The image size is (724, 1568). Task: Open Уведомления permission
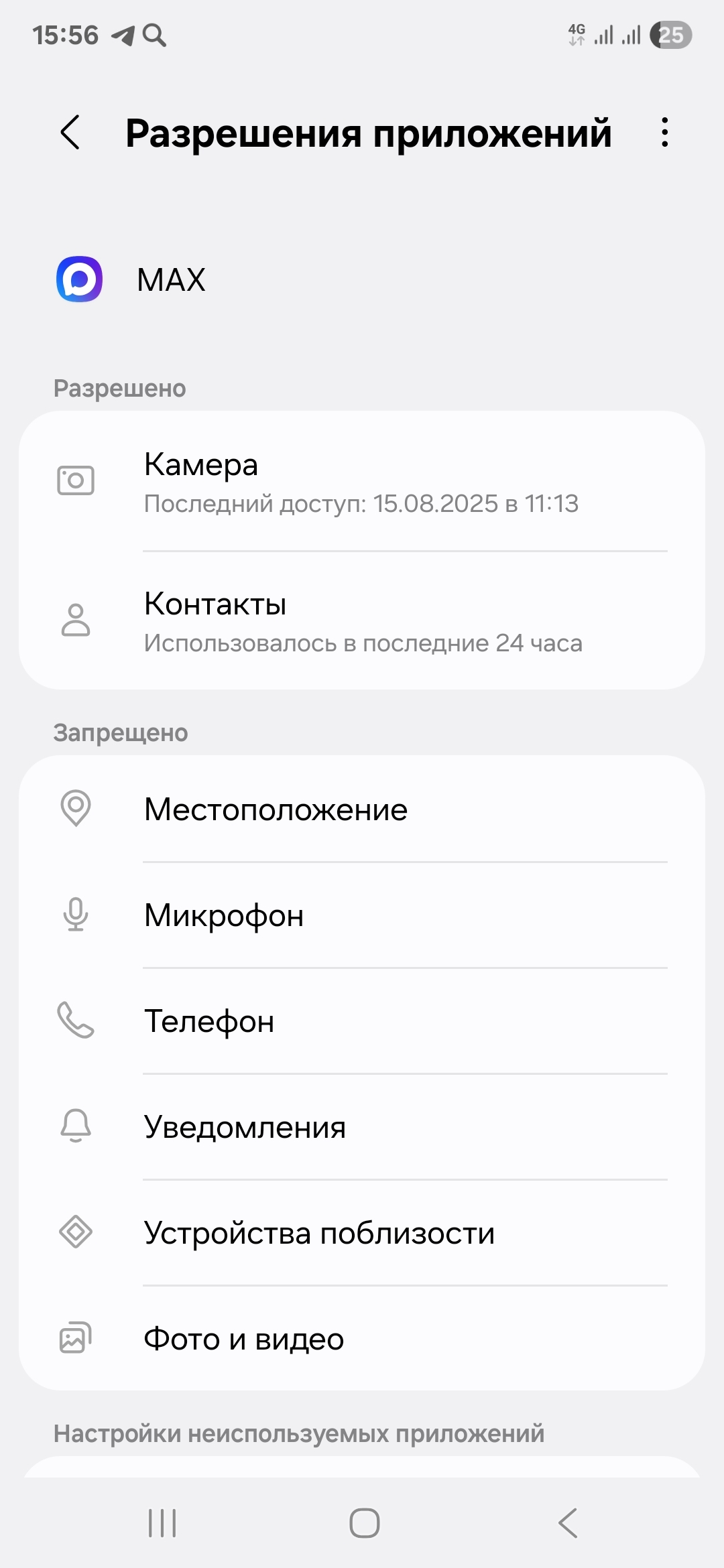click(362, 1127)
